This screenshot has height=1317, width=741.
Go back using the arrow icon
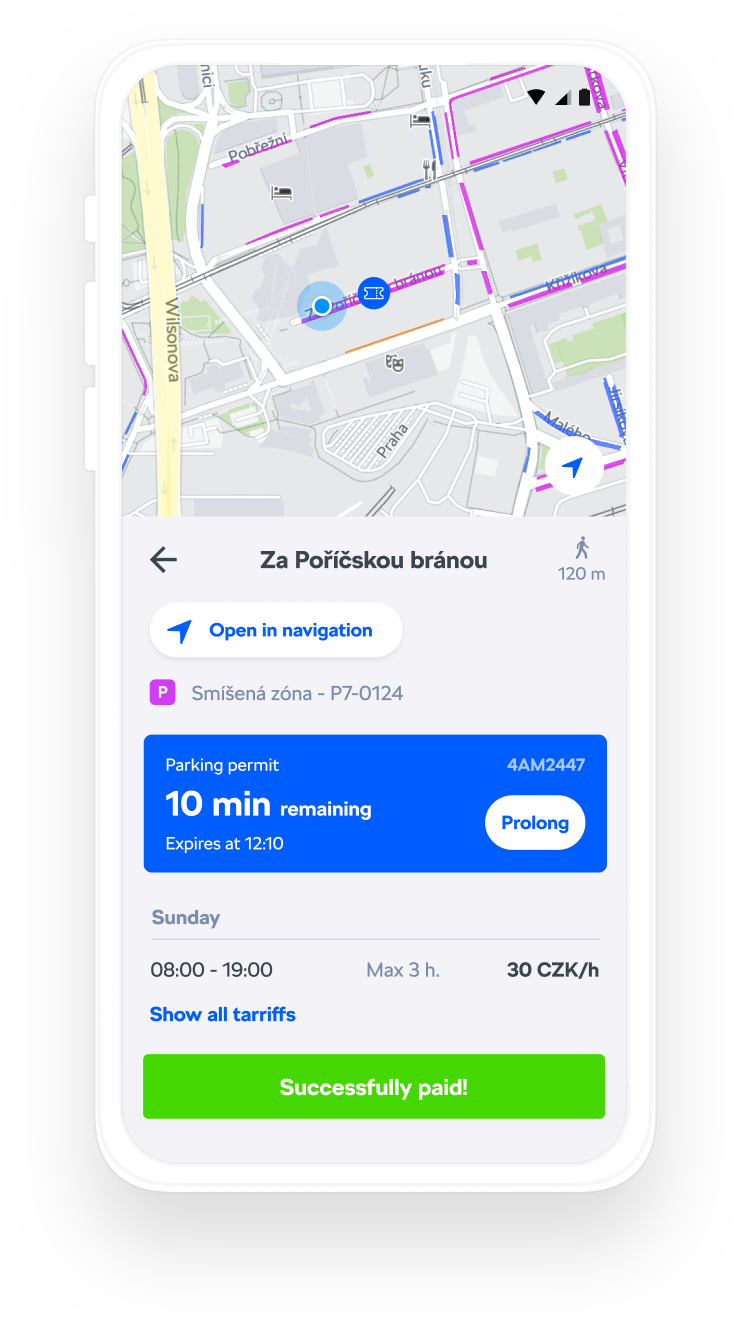point(163,560)
